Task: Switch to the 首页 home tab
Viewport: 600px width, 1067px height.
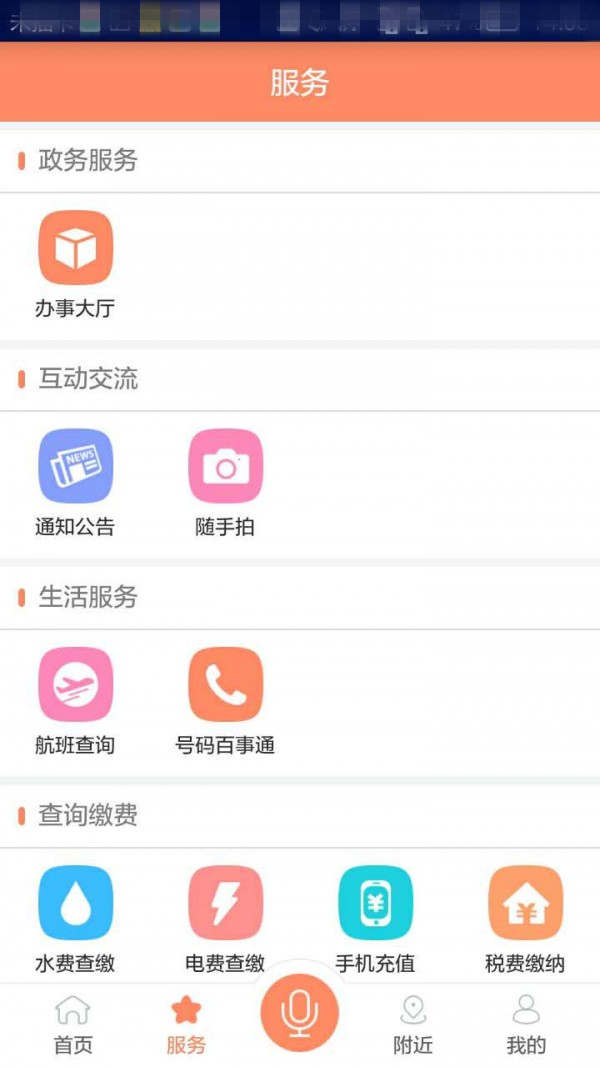Action: click(x=73, y=1025)
